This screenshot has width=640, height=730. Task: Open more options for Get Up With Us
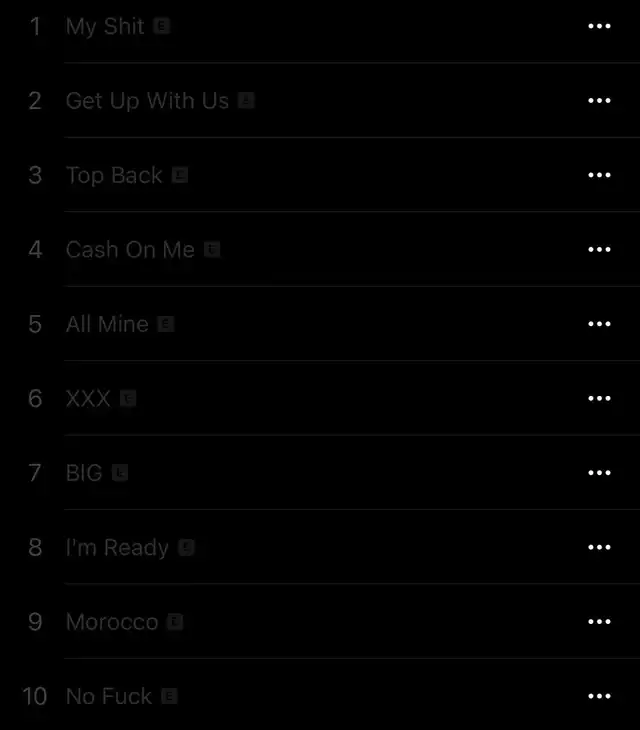[x=599, y=101]
